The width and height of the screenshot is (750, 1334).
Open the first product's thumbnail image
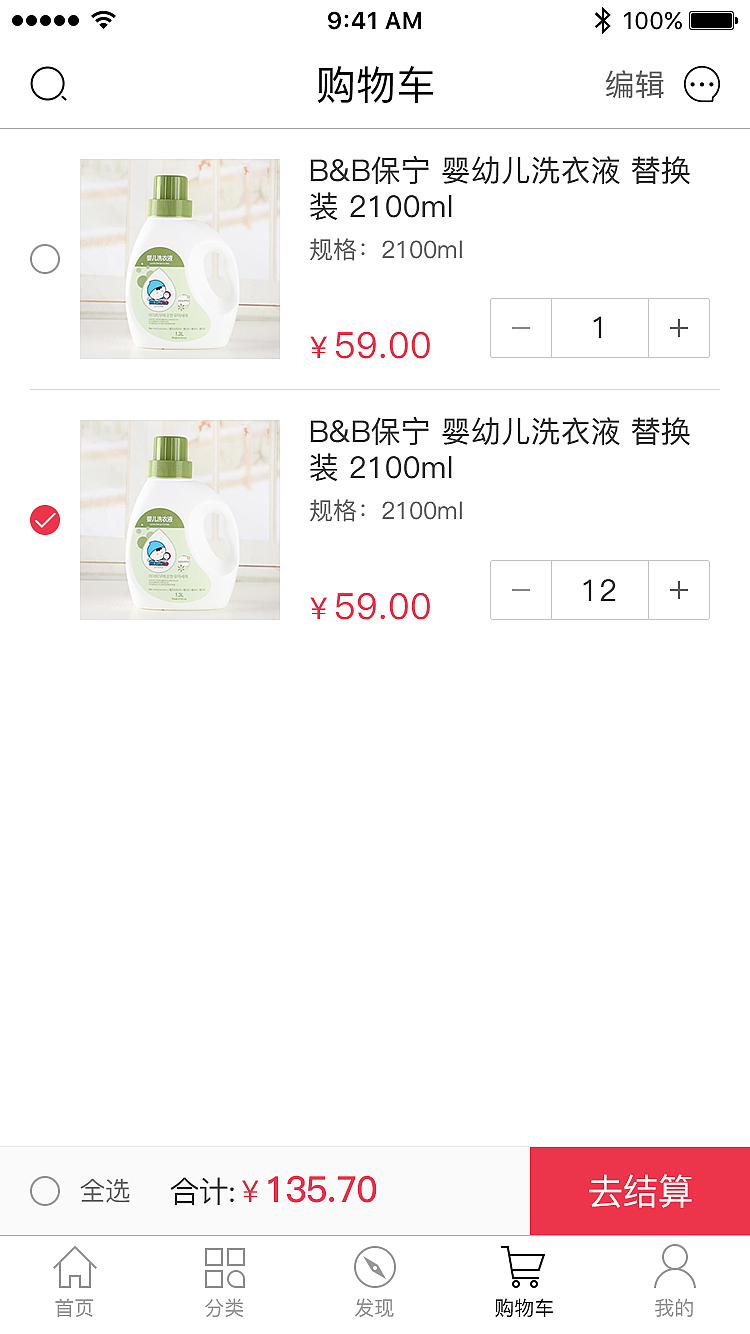(x=180, y=259)
